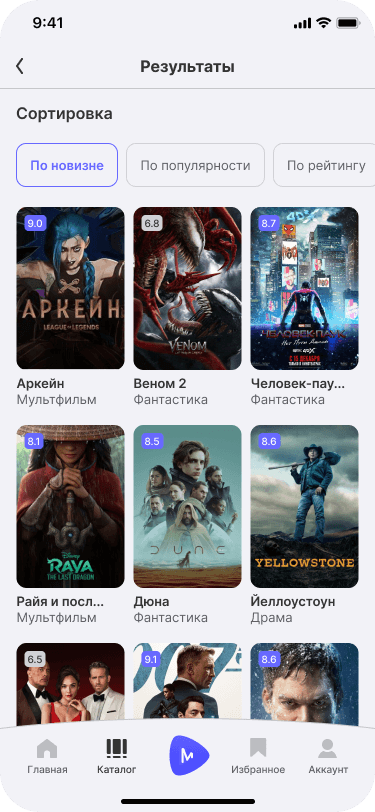Go back using the top-left arrow
Screen dimensions: 375x812
pos(20,67)
